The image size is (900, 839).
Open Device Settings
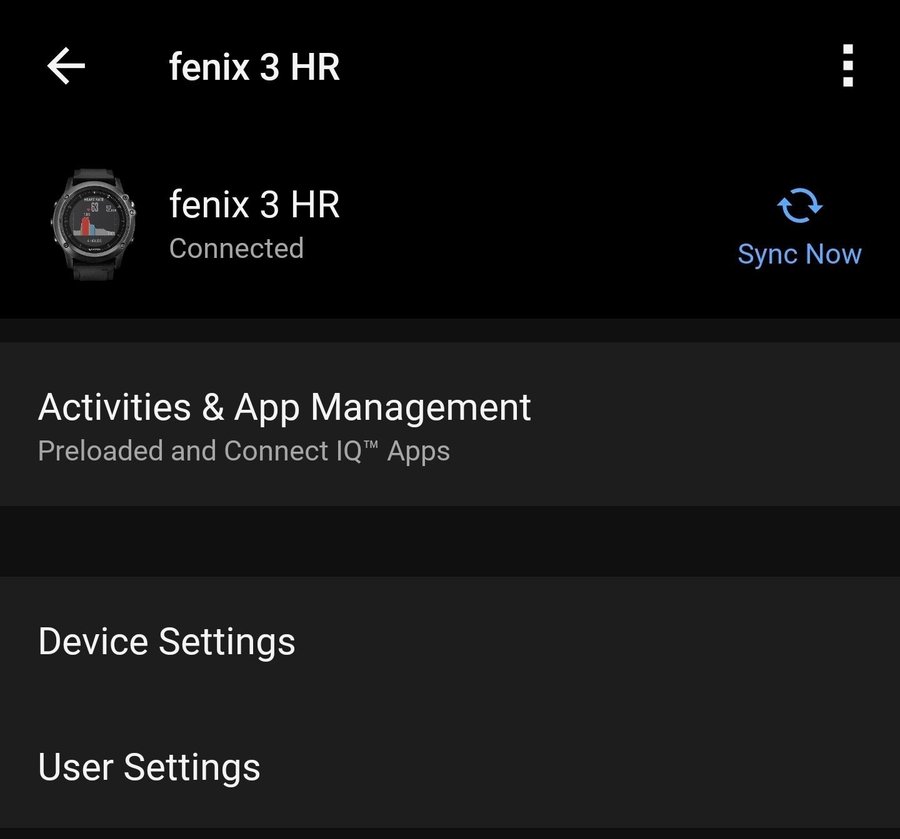click(167, 641)
